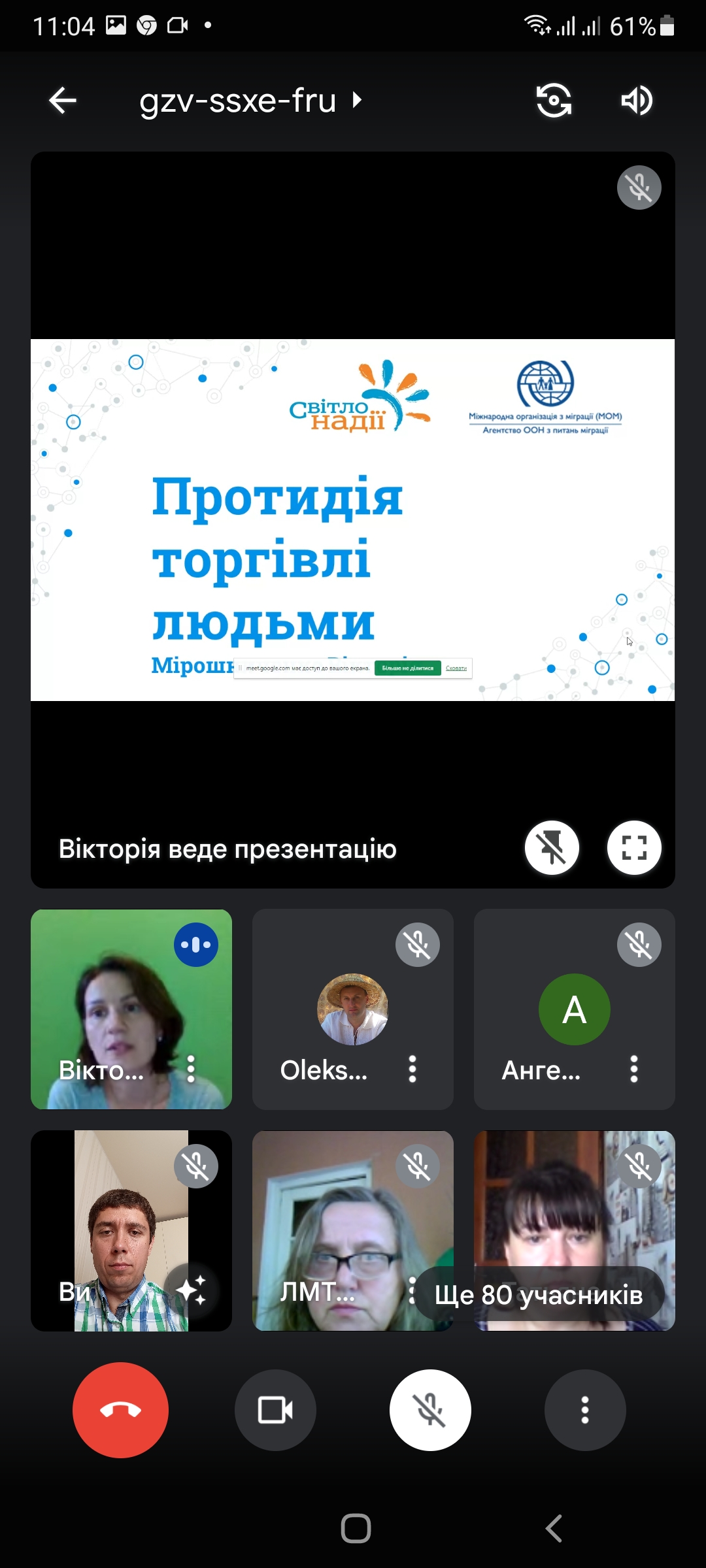The width and height of the screenshot is (706, 1568).
Task: Go back using the top arrow
Action: [x=63, y=100]
